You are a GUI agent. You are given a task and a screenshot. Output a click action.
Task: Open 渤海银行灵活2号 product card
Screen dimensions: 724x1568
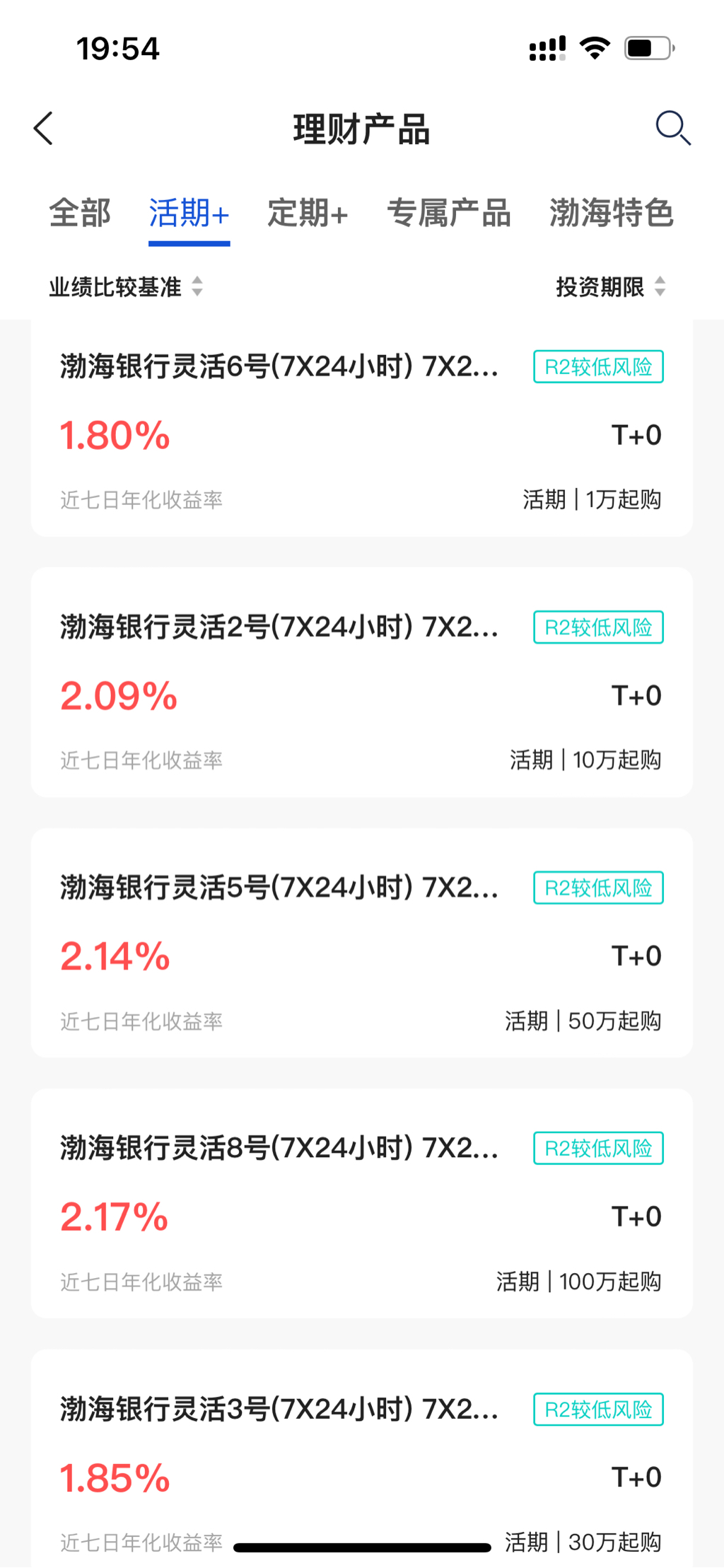point(361,683)
